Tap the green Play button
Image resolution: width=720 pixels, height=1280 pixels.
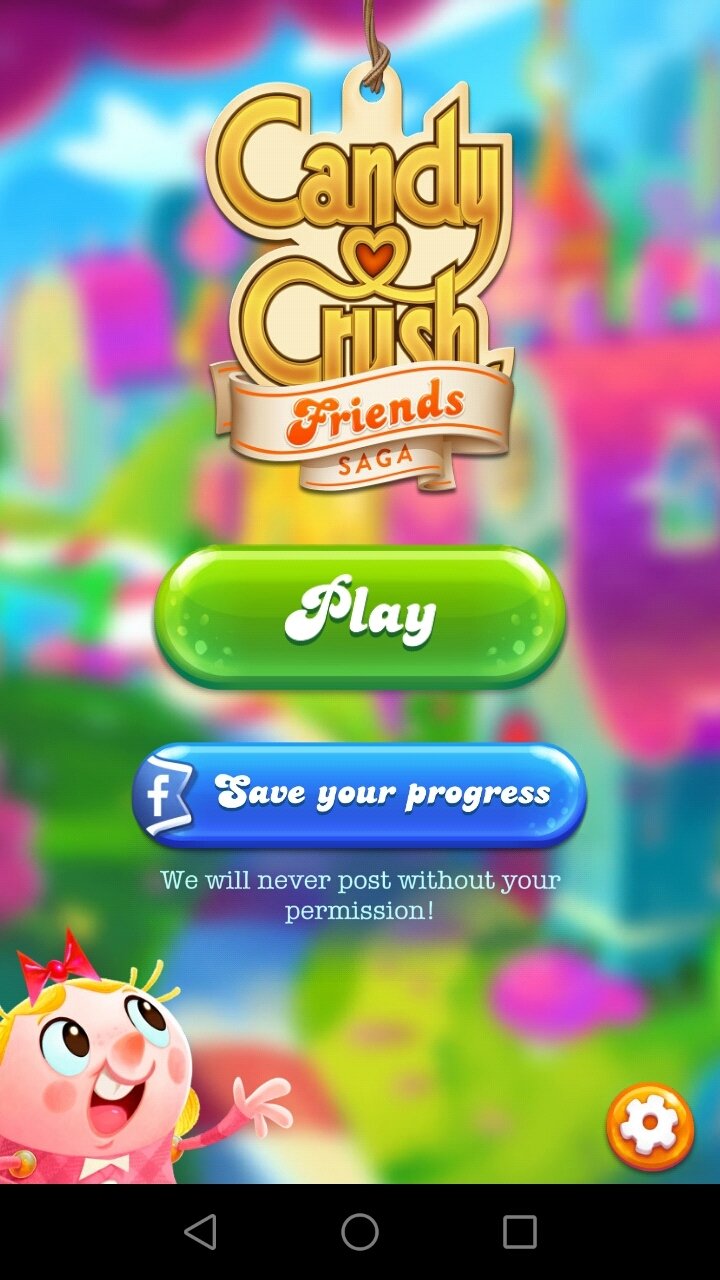coord(360,614)
